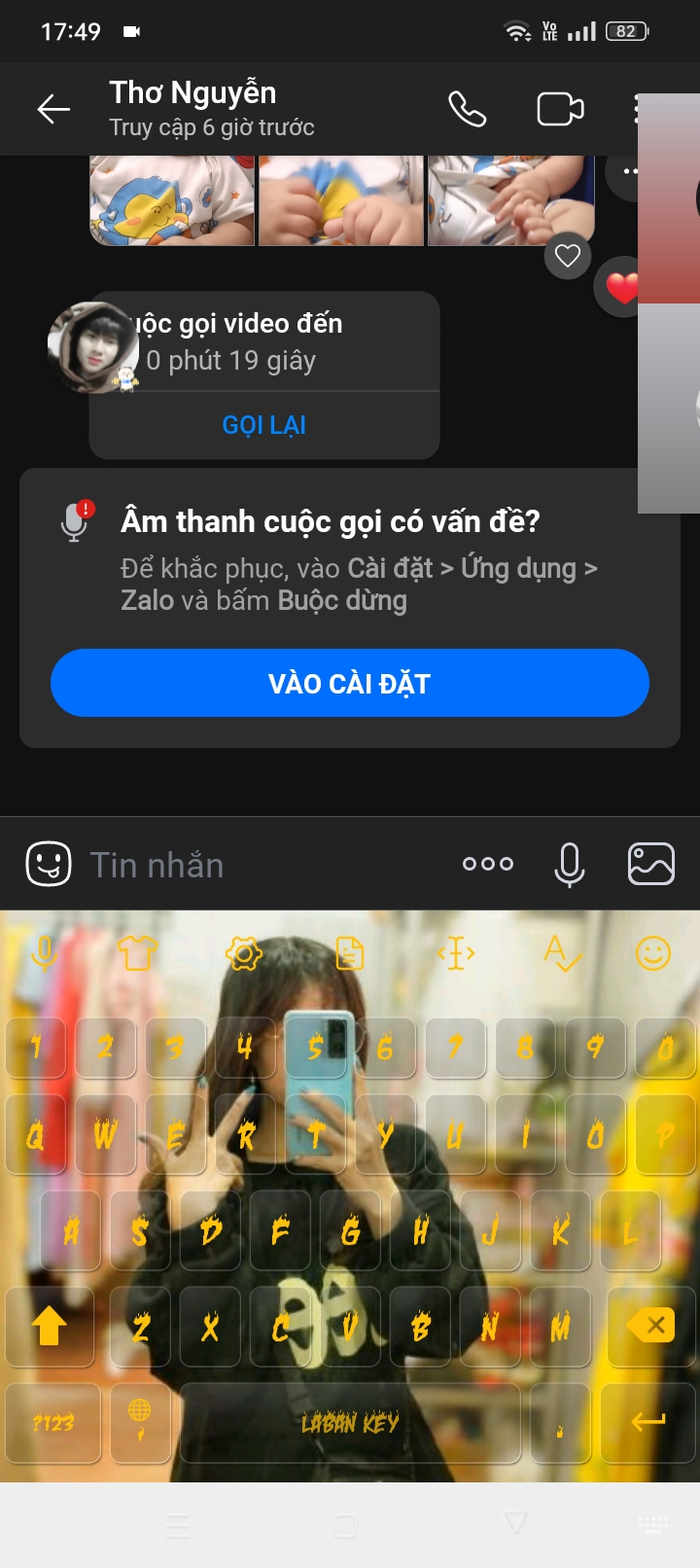Open the keyboard settings gear
This screenshot has width=700, height=1568.
[x=243, y=954]
